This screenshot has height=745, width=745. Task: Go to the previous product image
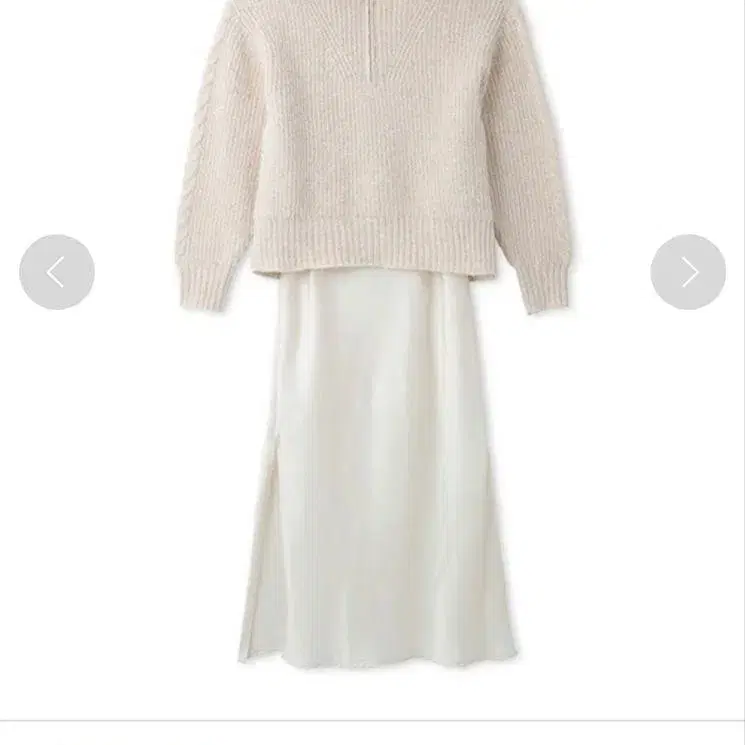[x=57, y=272]
